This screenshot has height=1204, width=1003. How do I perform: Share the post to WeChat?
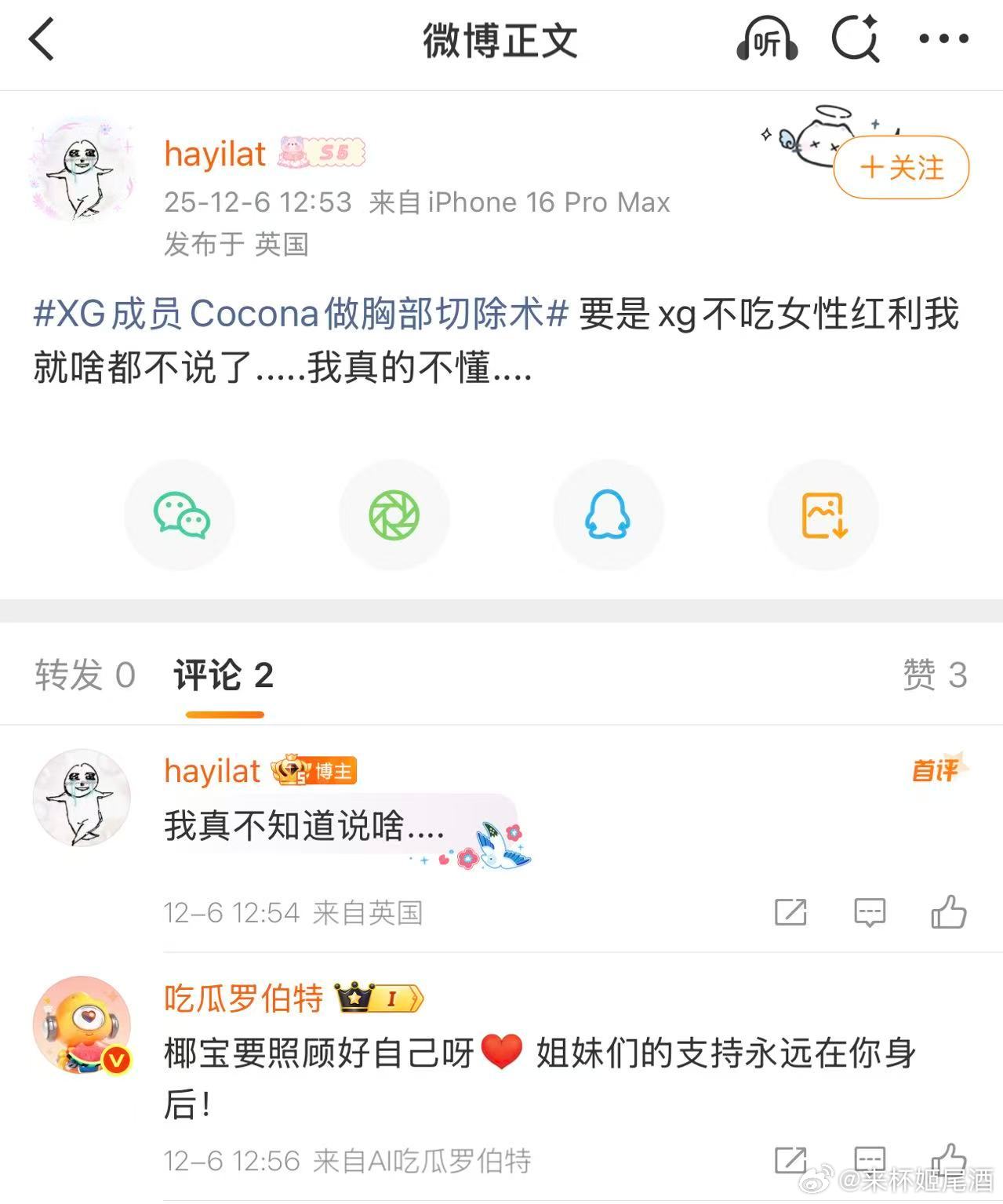[x=180, y=515]
